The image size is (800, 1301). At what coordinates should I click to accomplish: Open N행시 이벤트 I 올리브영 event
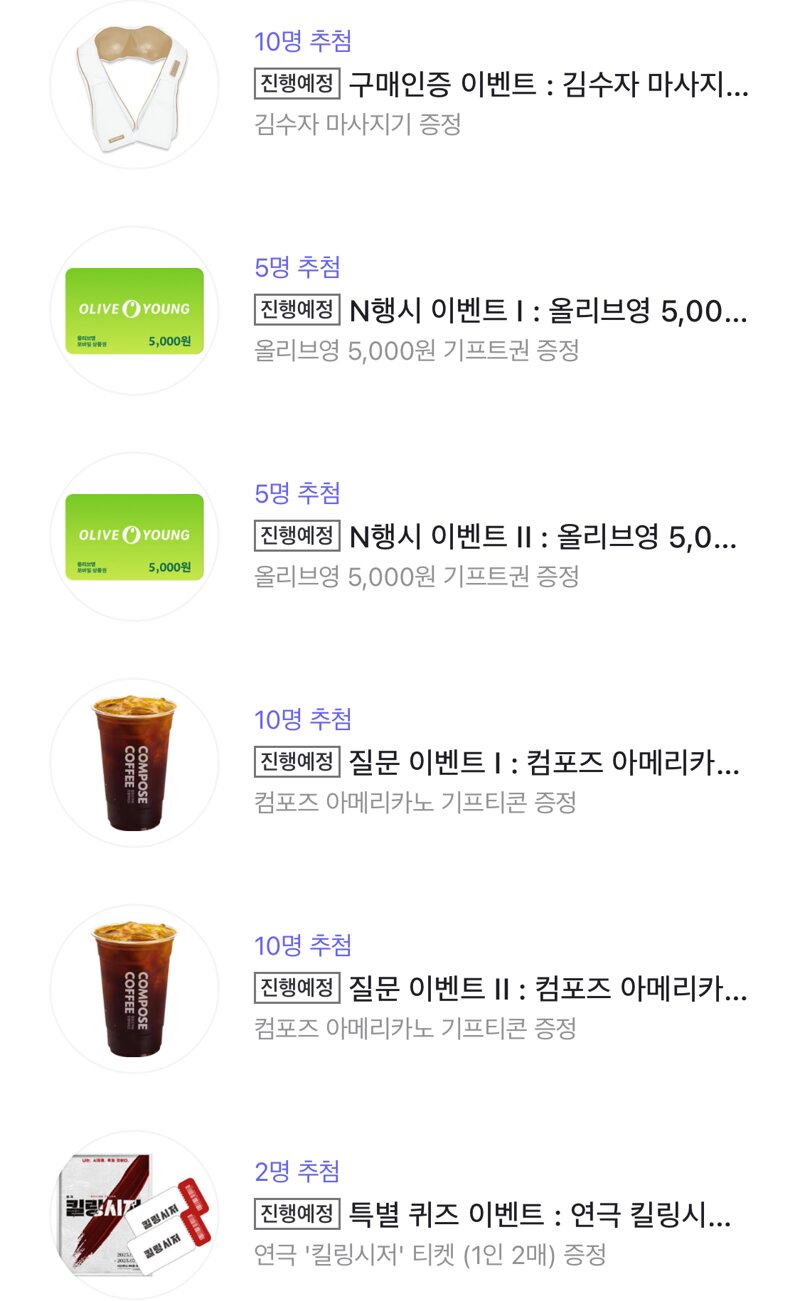[x=400, y=310]
